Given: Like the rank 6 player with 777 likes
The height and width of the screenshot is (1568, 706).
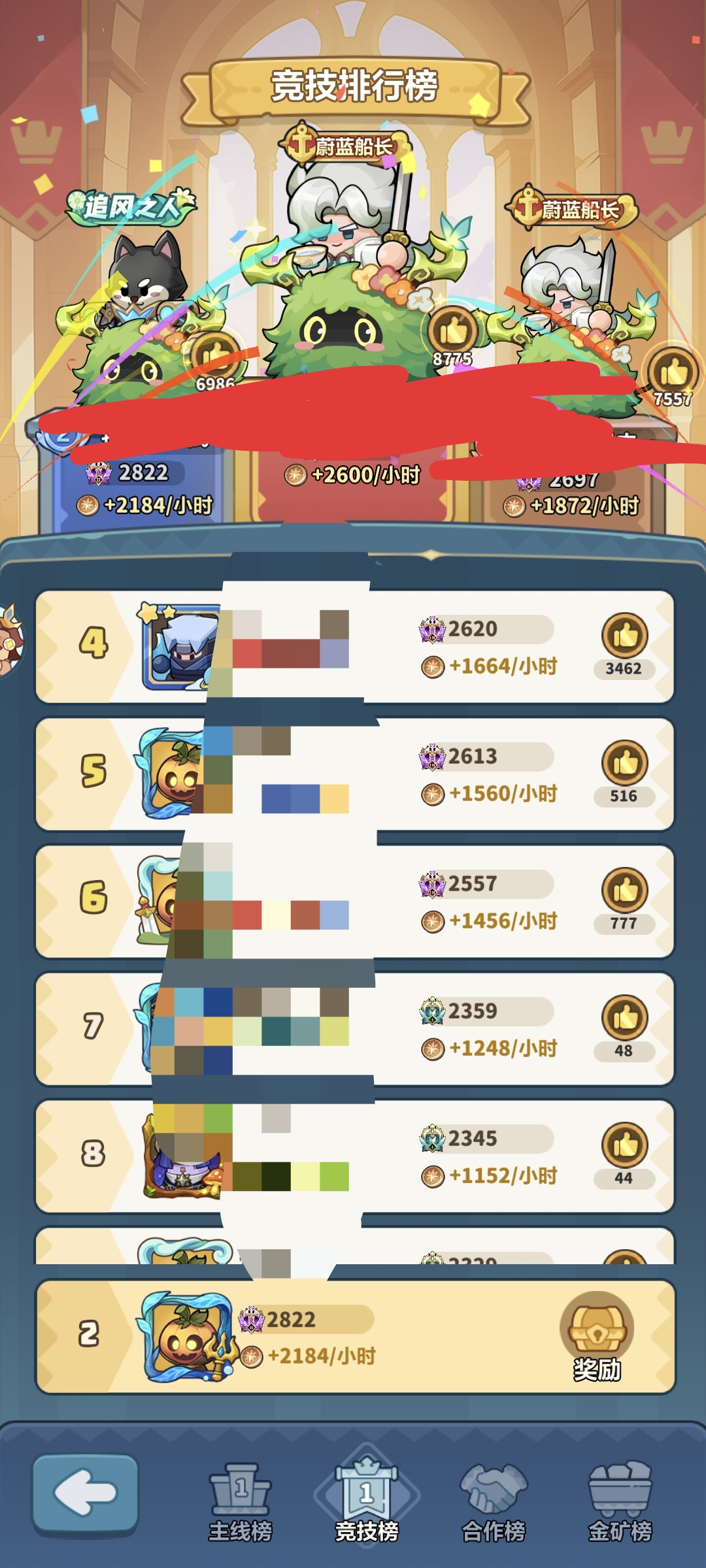Looking at the screenshot, I should coord(625,890).
